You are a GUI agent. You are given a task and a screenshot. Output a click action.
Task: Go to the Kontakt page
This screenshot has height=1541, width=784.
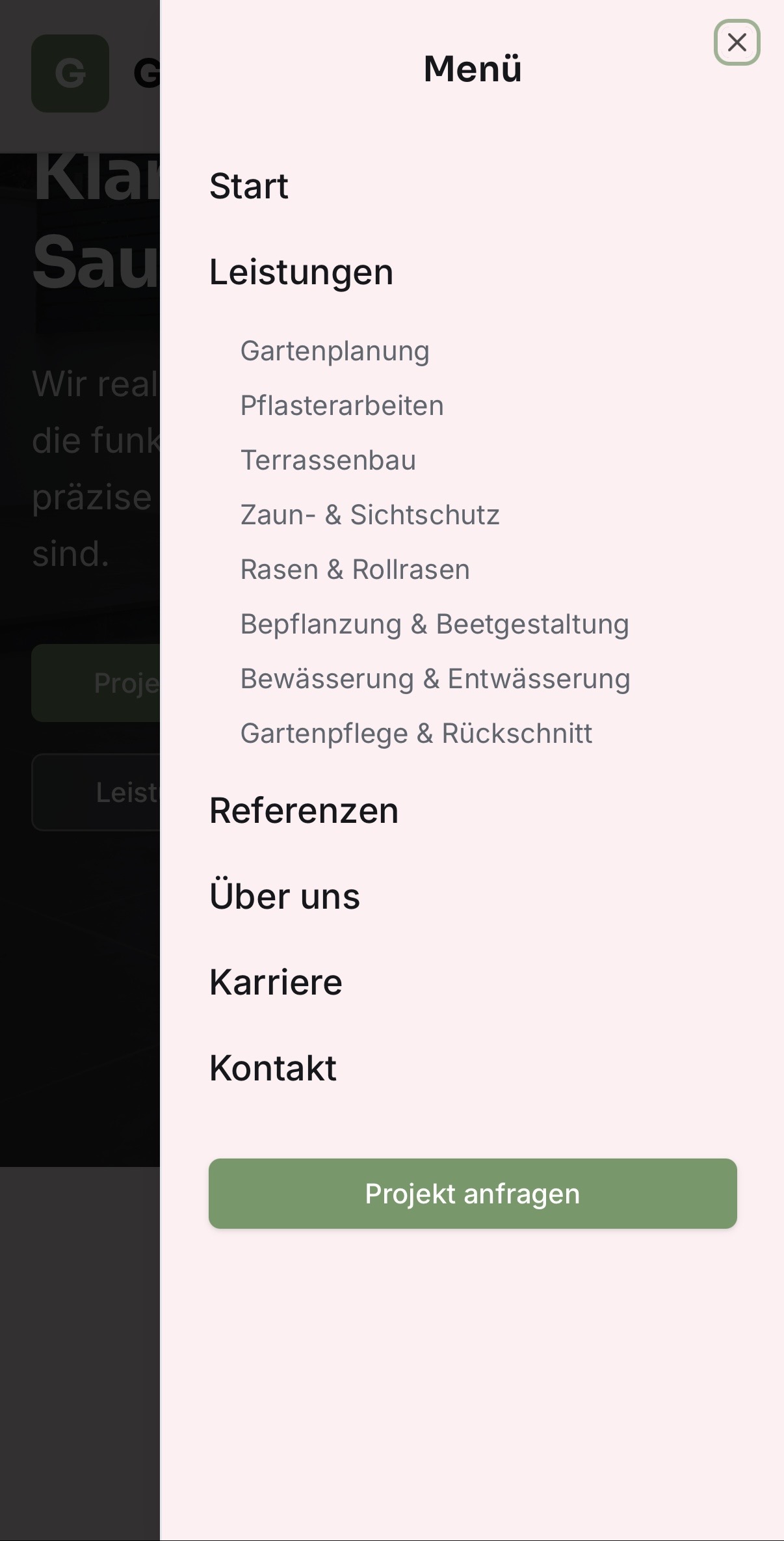272,1068
